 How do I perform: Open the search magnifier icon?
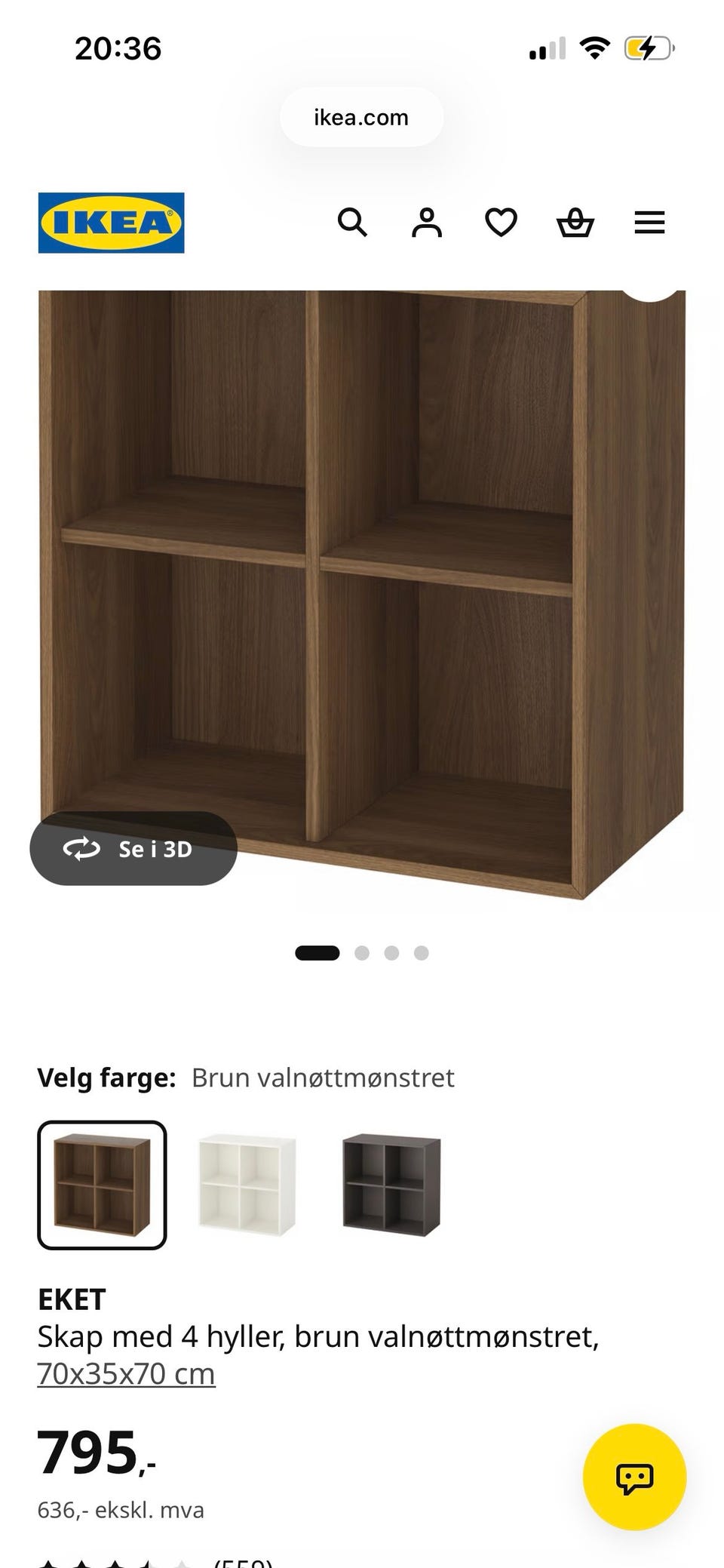coord(352,223)
